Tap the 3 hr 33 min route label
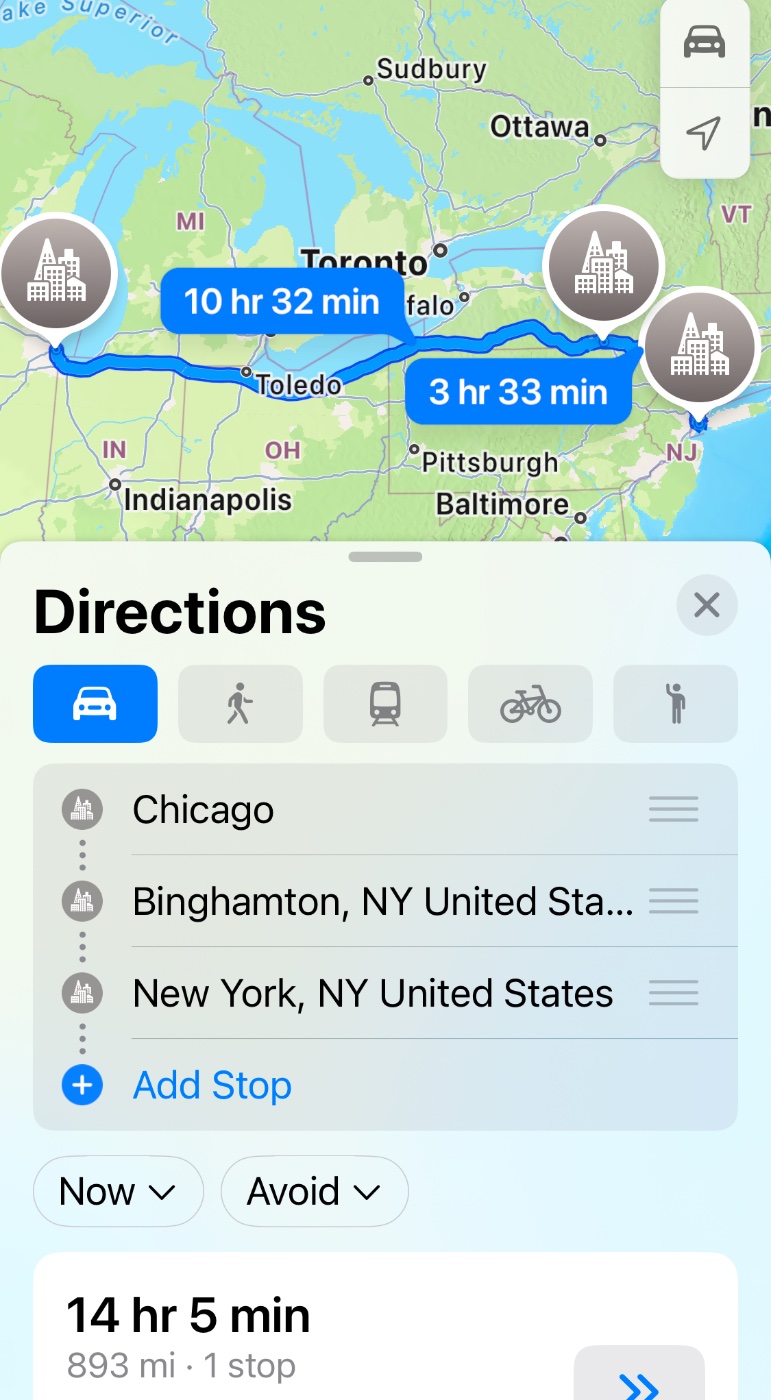Image resolution: width=771 pixels, height=1400 pixels. click(518, 392)
